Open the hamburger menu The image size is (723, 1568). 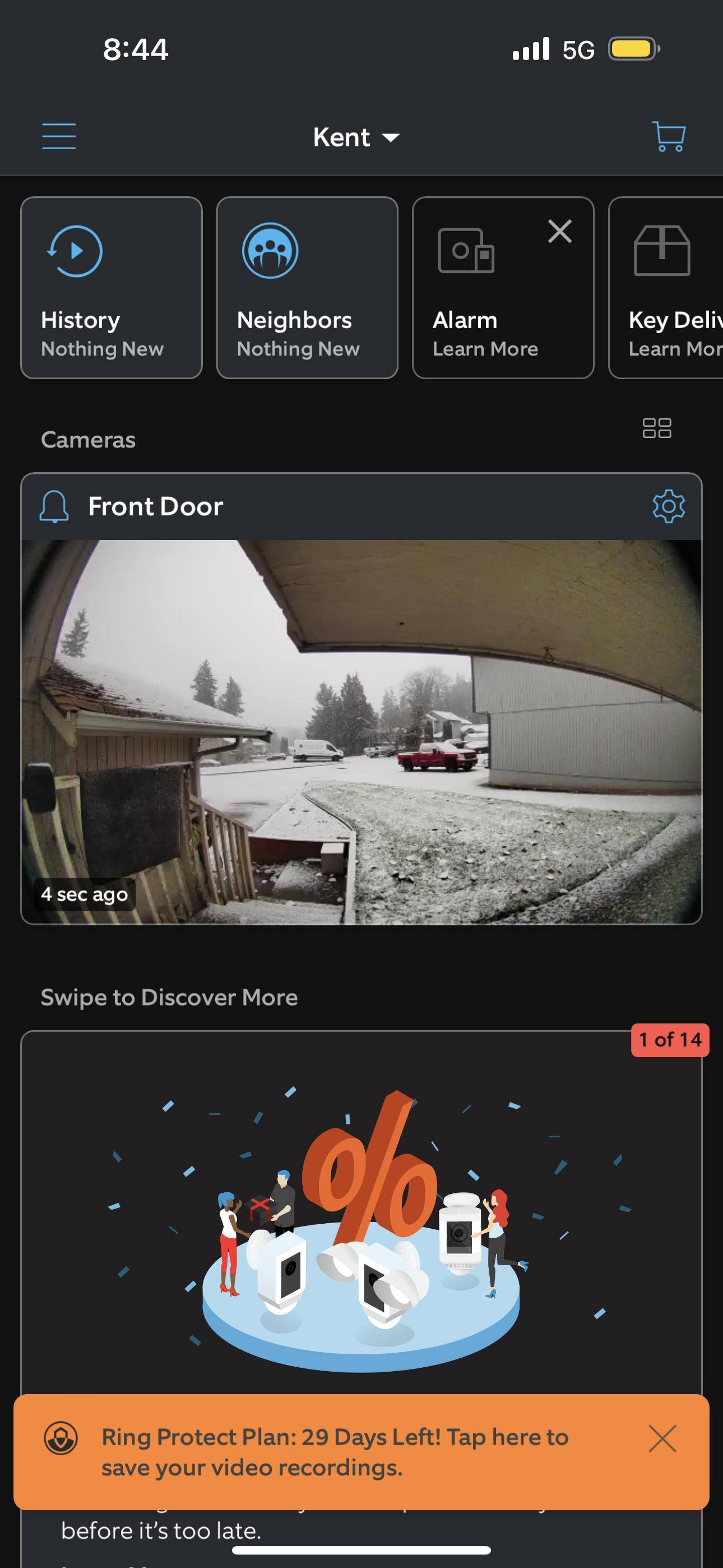click(x=59, y=136)
